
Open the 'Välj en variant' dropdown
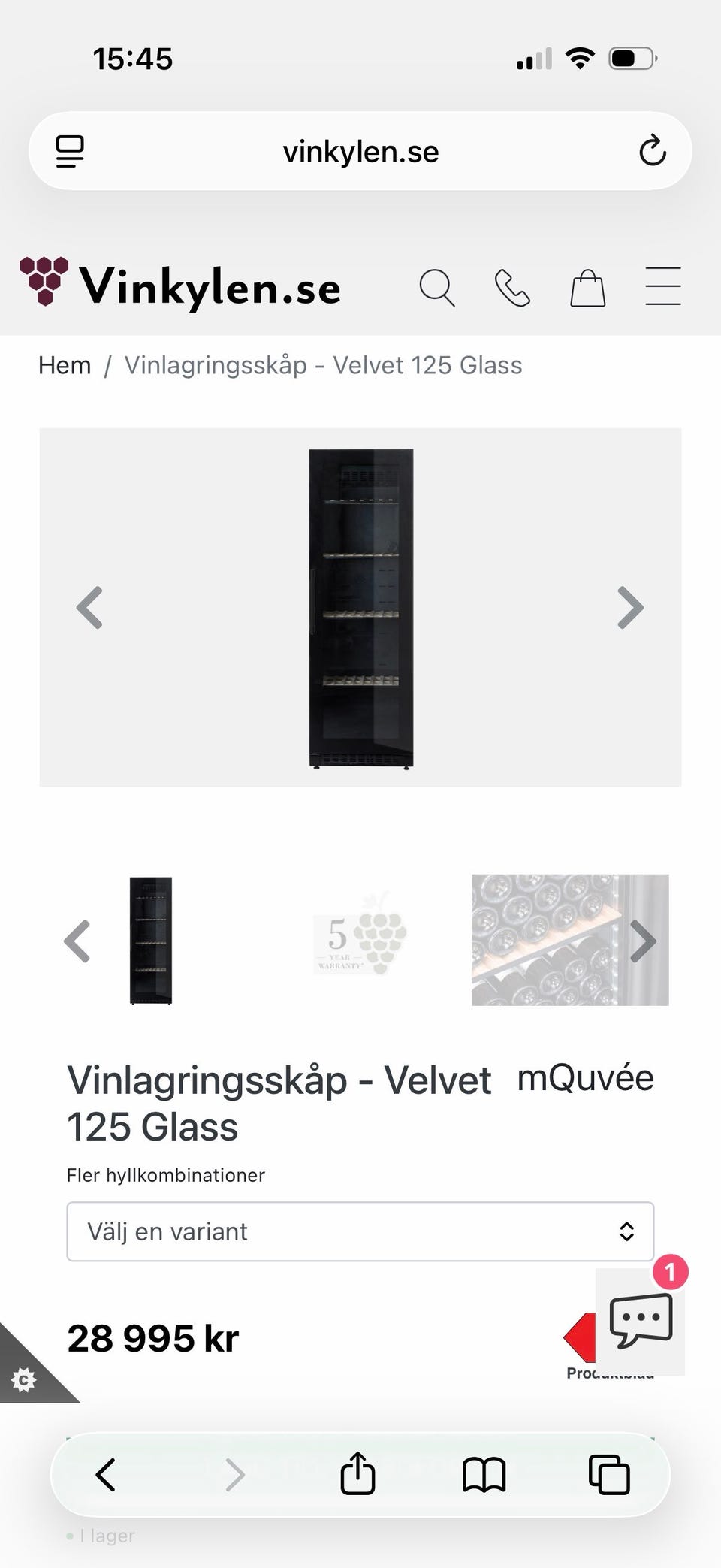pyautogui.click(x=360, y=1231)
